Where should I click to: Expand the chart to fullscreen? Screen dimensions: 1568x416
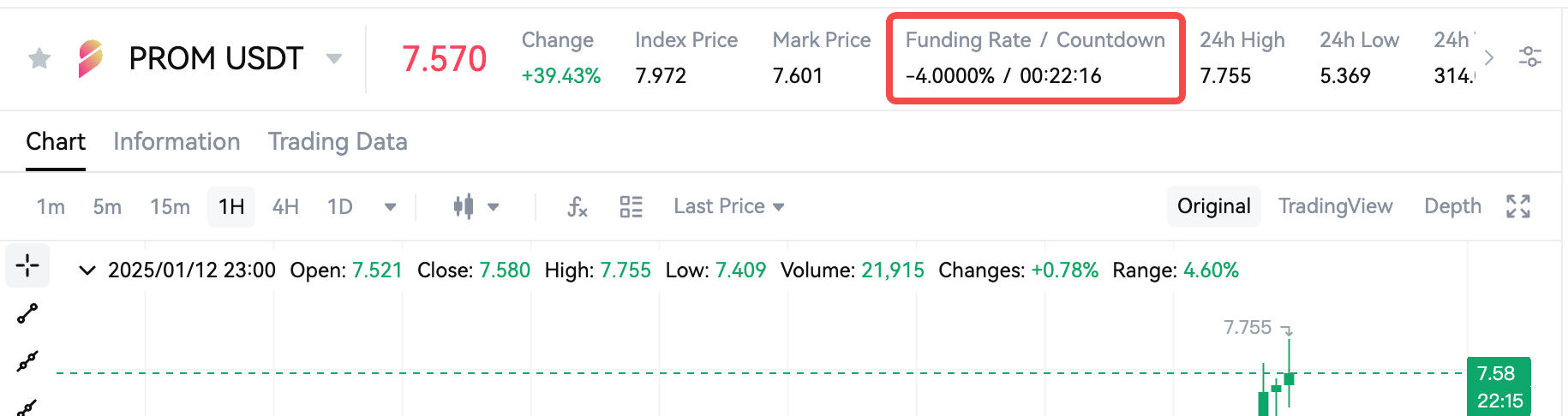pos(1518,206)
